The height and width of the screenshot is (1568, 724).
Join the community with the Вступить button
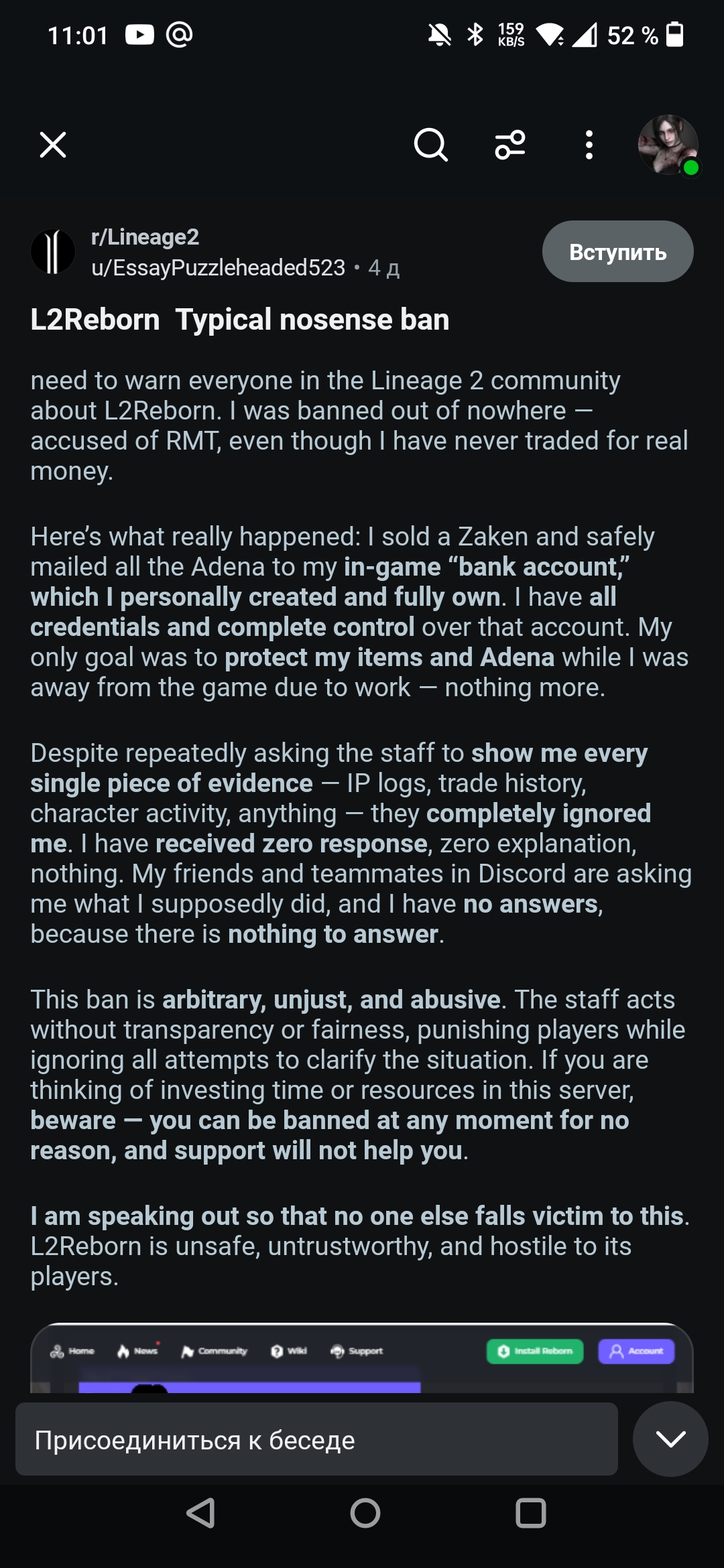(x=617, y=252)
